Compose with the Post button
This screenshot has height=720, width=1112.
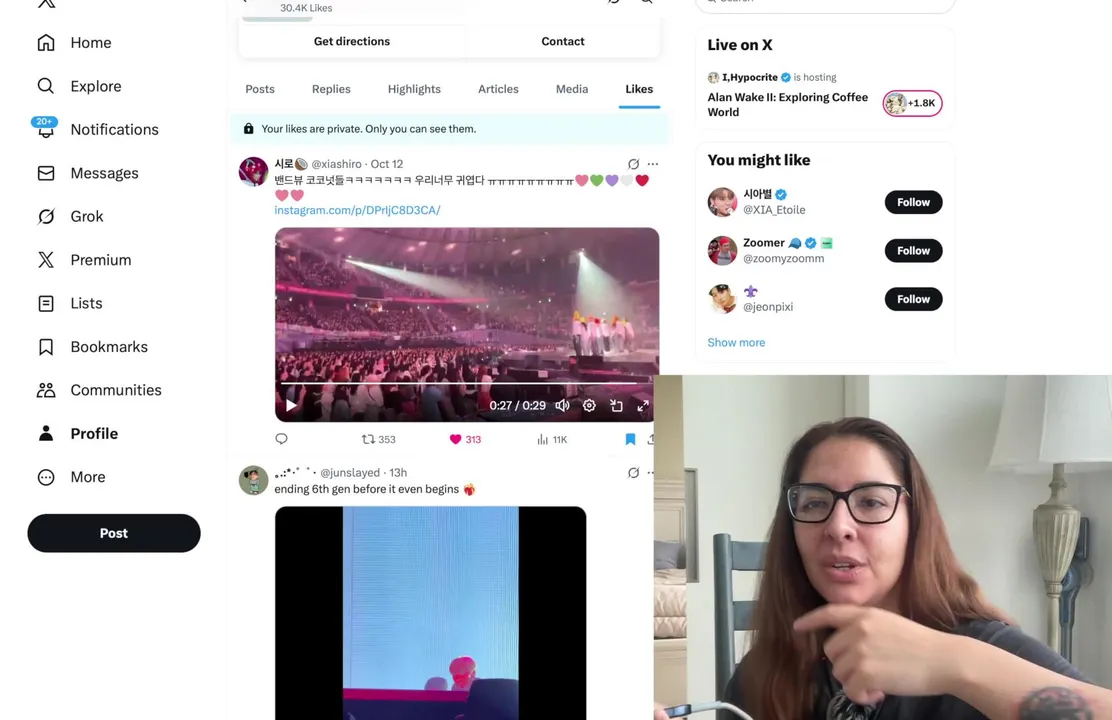113,533
